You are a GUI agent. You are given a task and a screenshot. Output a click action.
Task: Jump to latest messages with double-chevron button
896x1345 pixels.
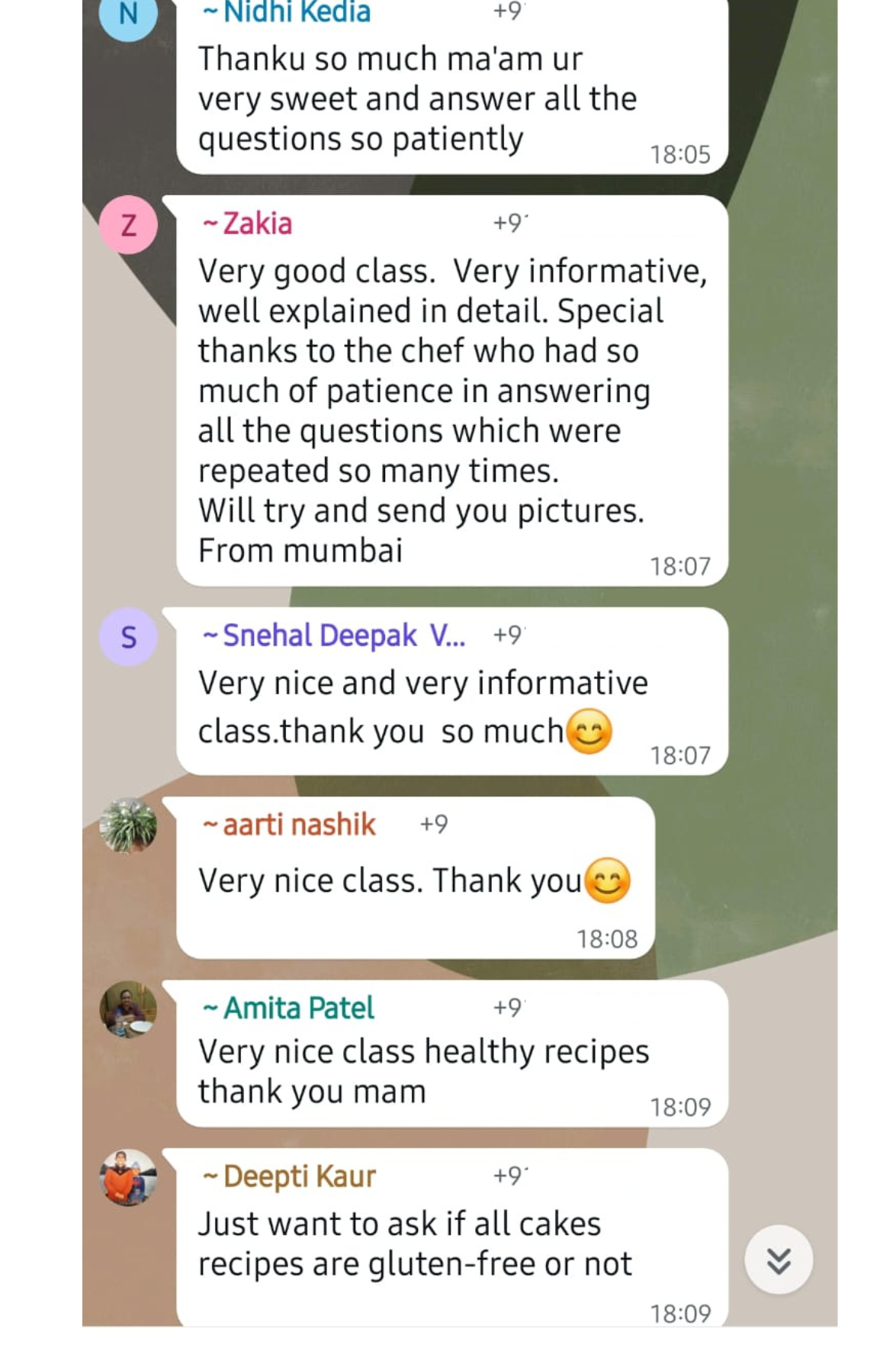(778, 1260)
